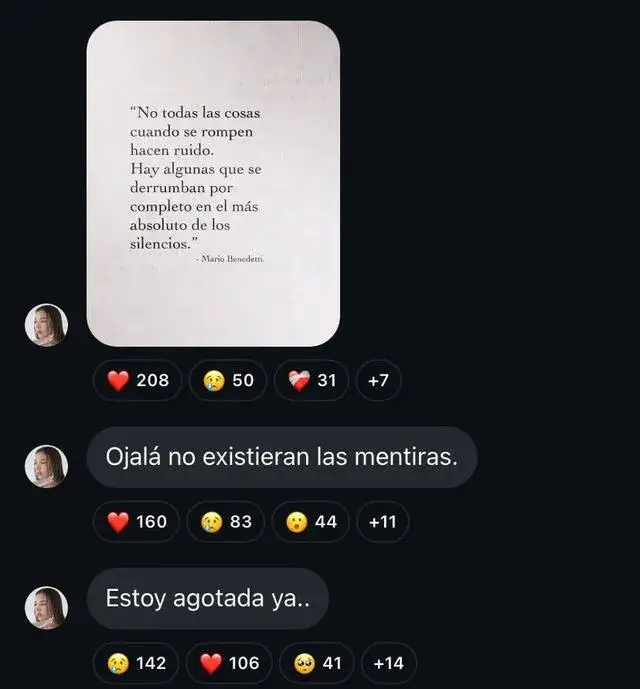The width and height of the screenshot is (640, 689).
Task: Tap the crying reaction with 83
Action: click(225, 521)
